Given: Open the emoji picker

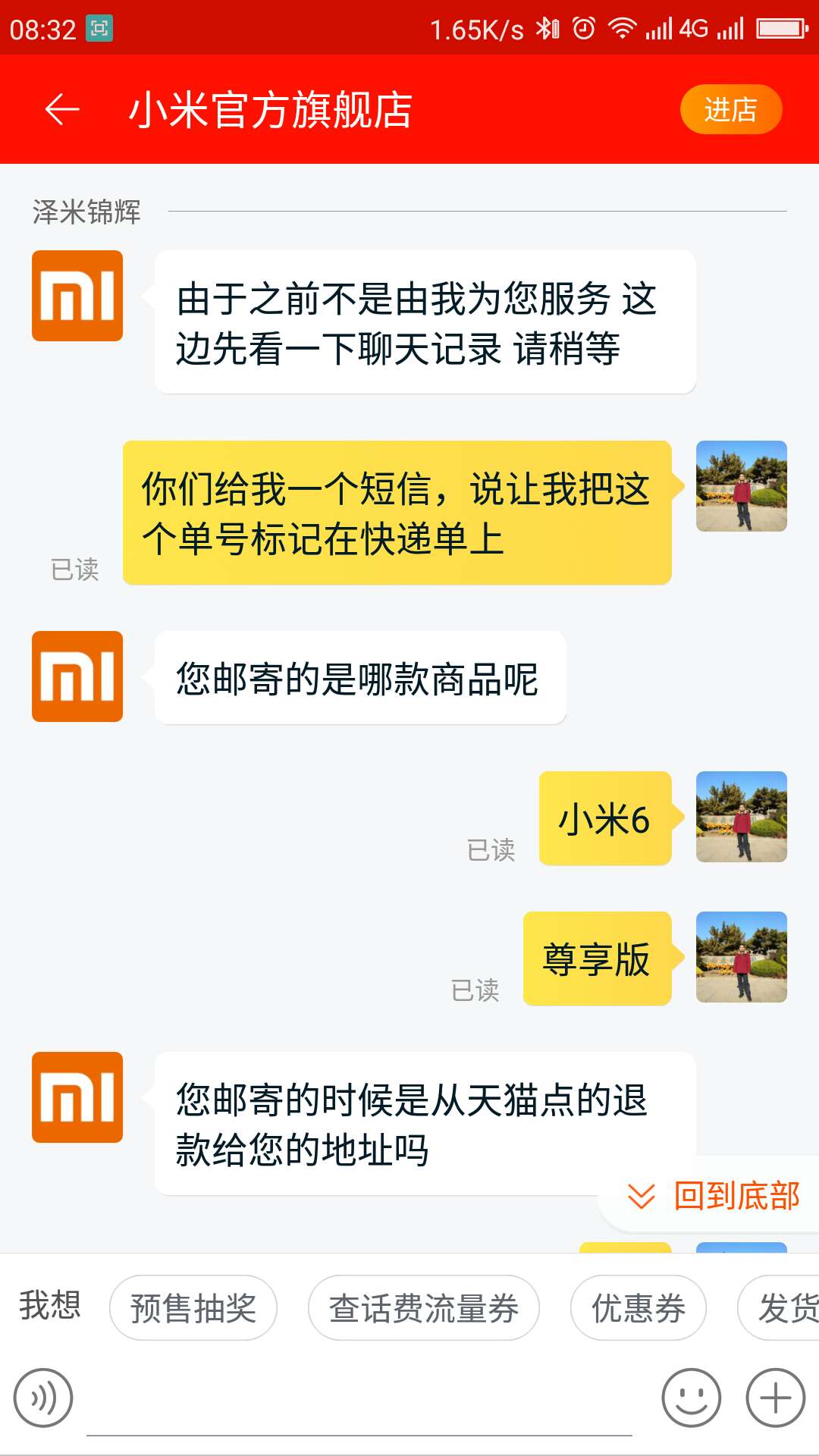Looking at the screenshot, I should tap(691, 1398).
